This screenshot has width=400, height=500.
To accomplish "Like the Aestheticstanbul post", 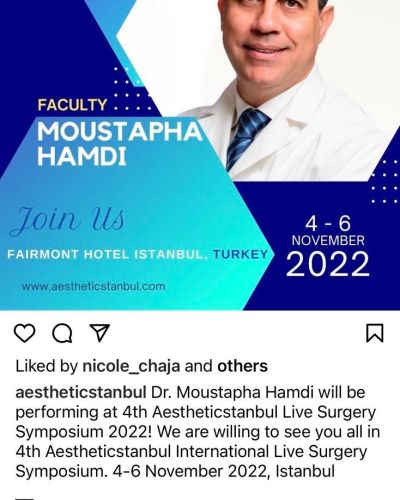I will (25, 333).
